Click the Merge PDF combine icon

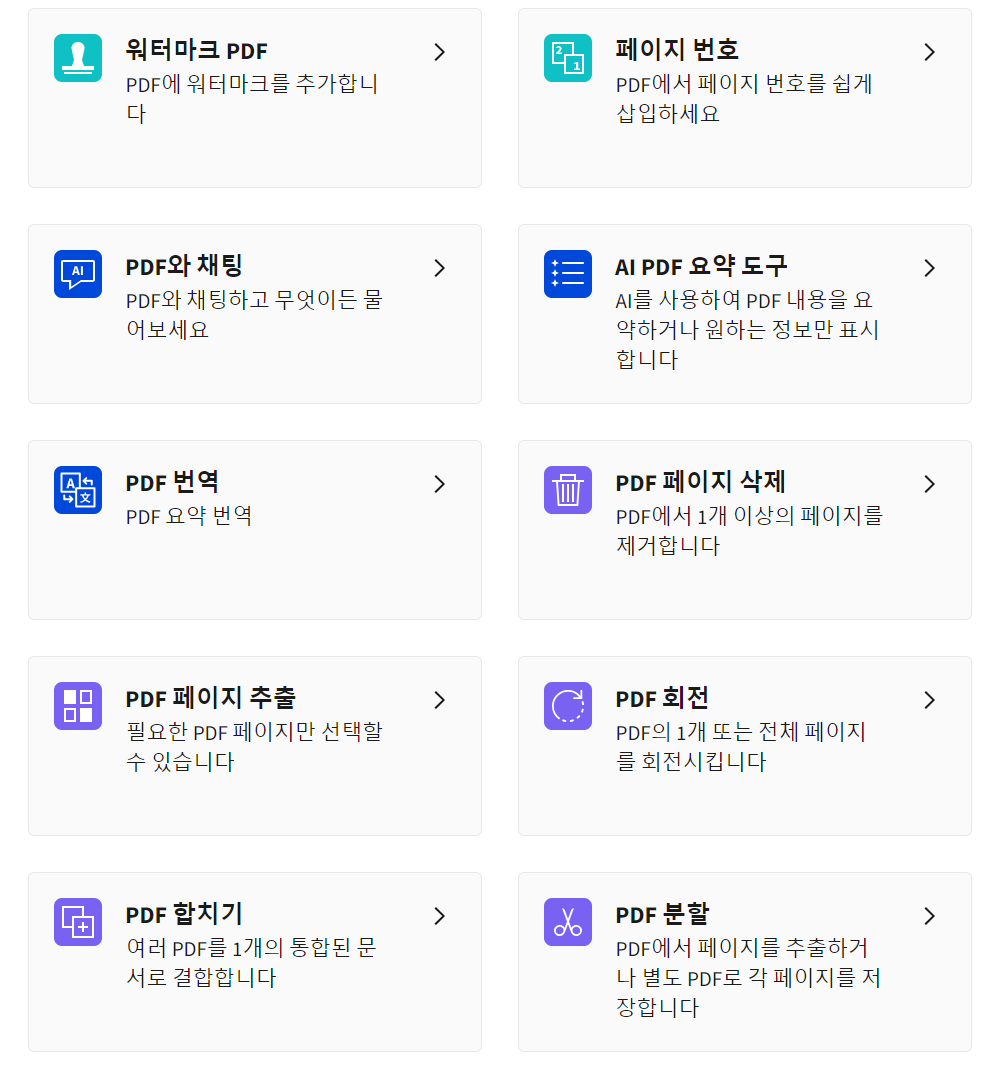click(x=77, y=922)
